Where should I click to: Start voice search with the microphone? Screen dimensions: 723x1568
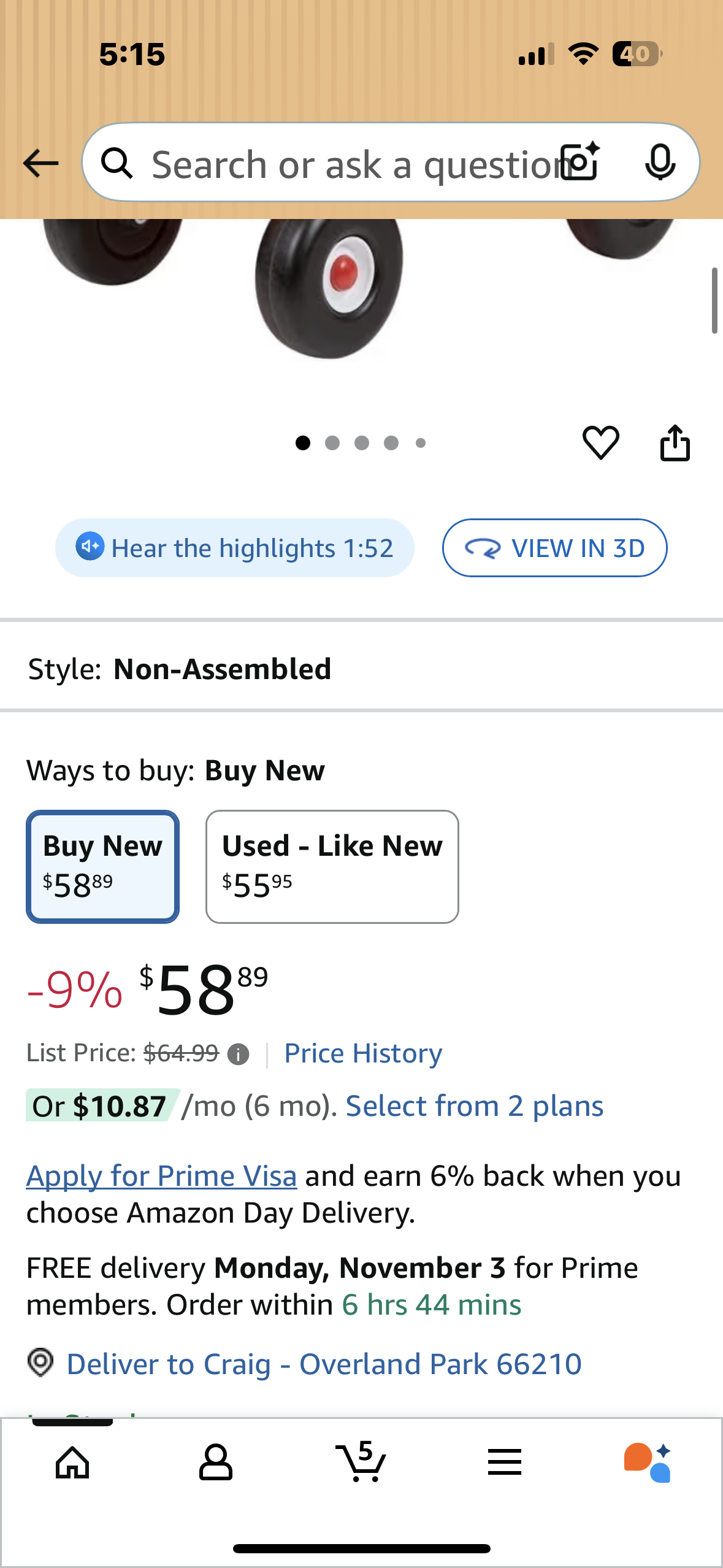coord(660,163)
